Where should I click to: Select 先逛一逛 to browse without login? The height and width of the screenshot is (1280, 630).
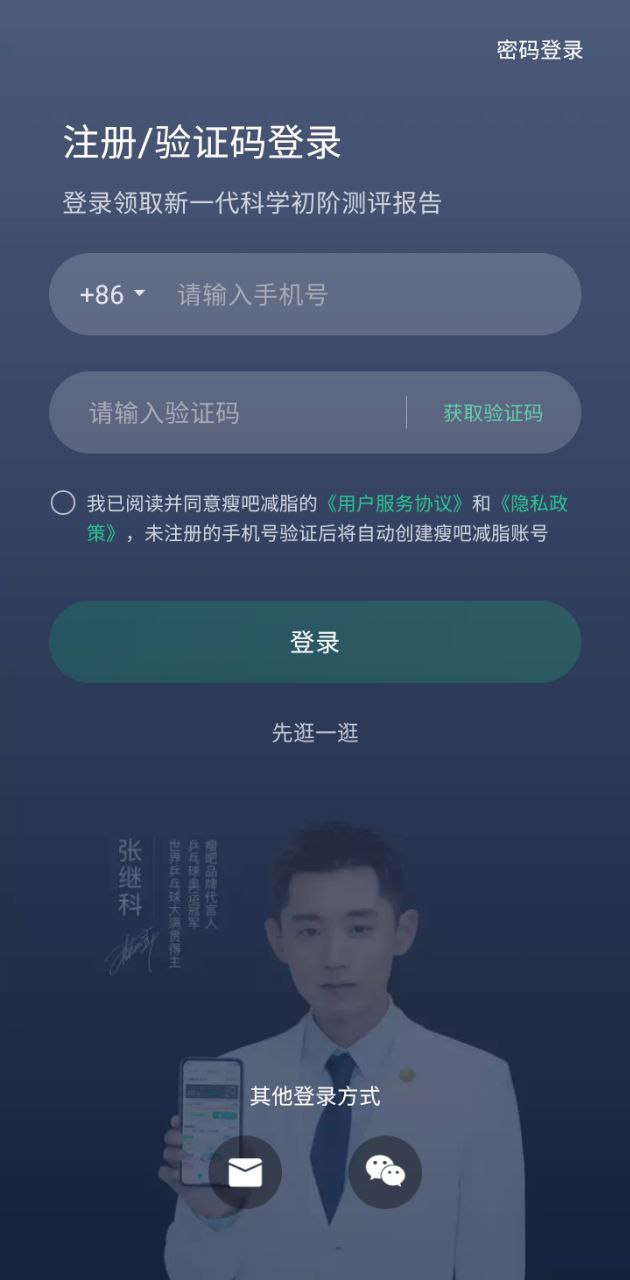click(x=315, y=733)
